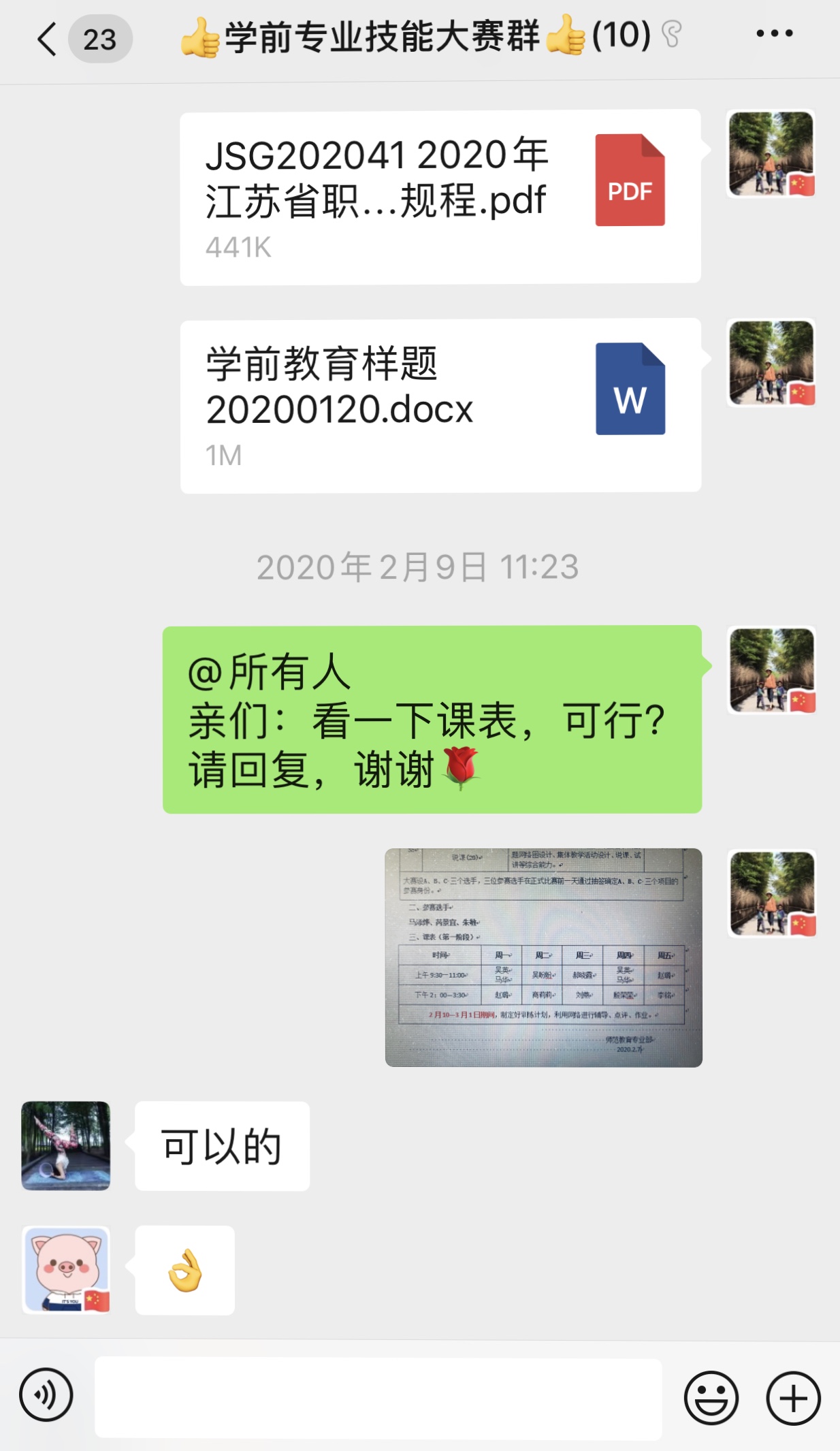This screenshot has height=1451, width=840.
Task: Tap the message text field
Action: [378, 1398]
